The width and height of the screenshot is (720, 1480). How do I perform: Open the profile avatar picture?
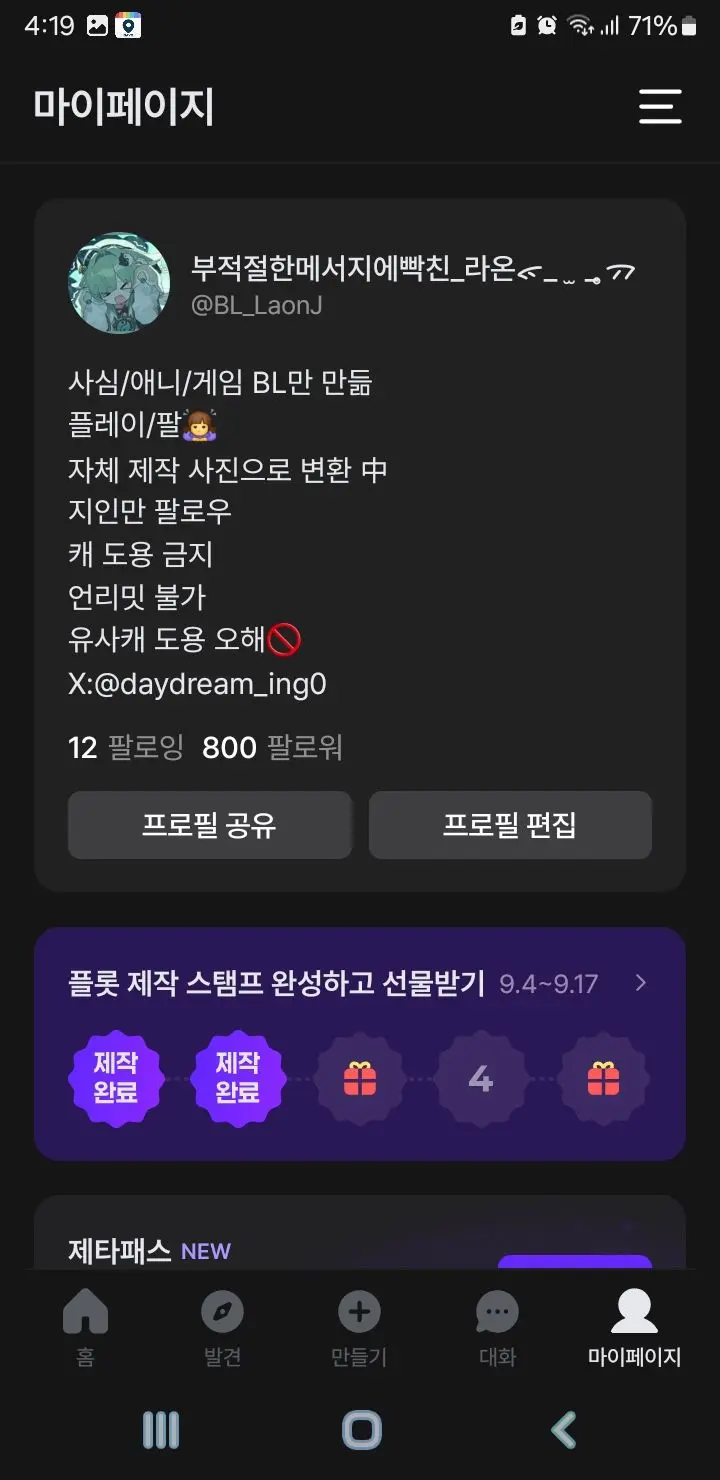tap(119, 284)
